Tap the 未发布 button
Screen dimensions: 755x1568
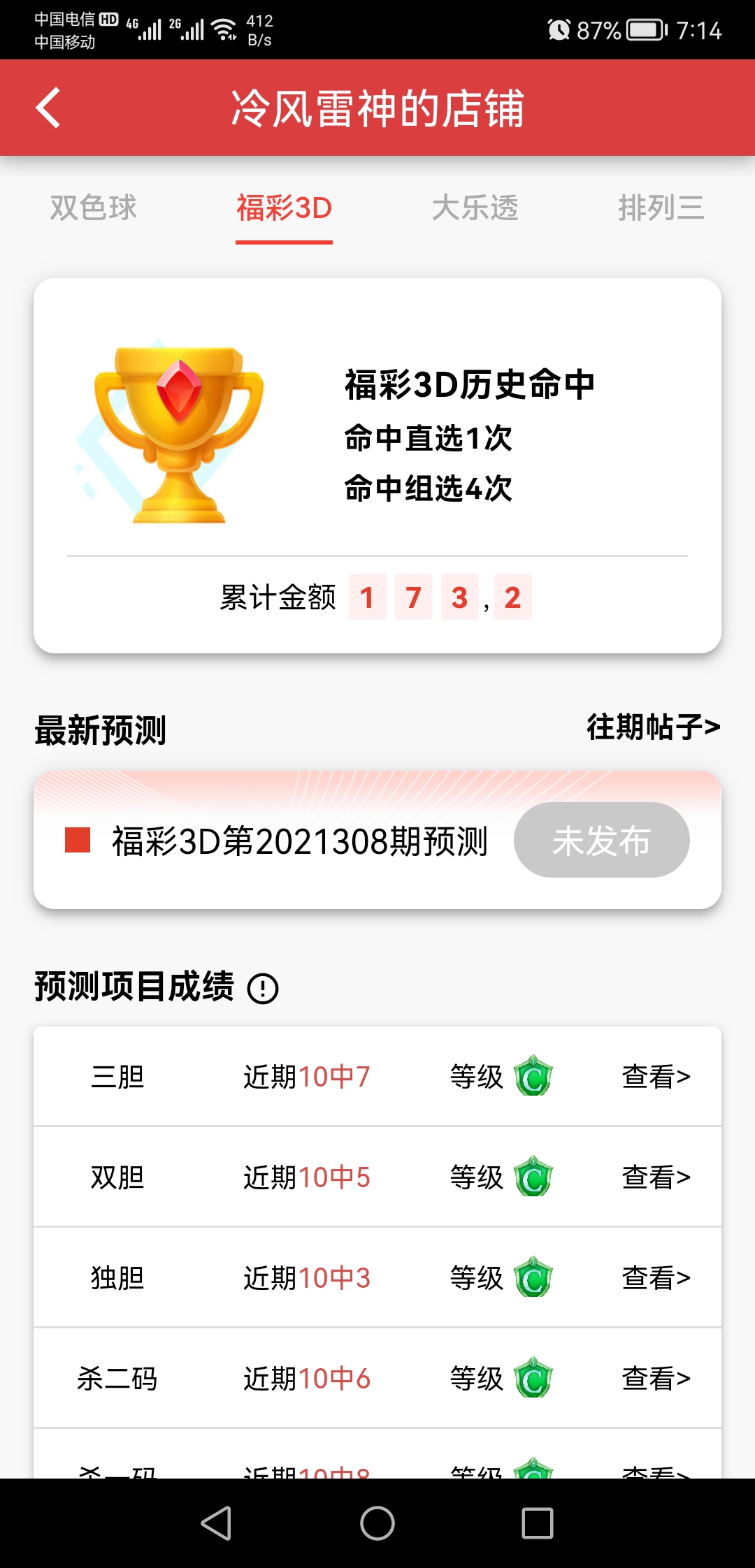coord(601,840)
